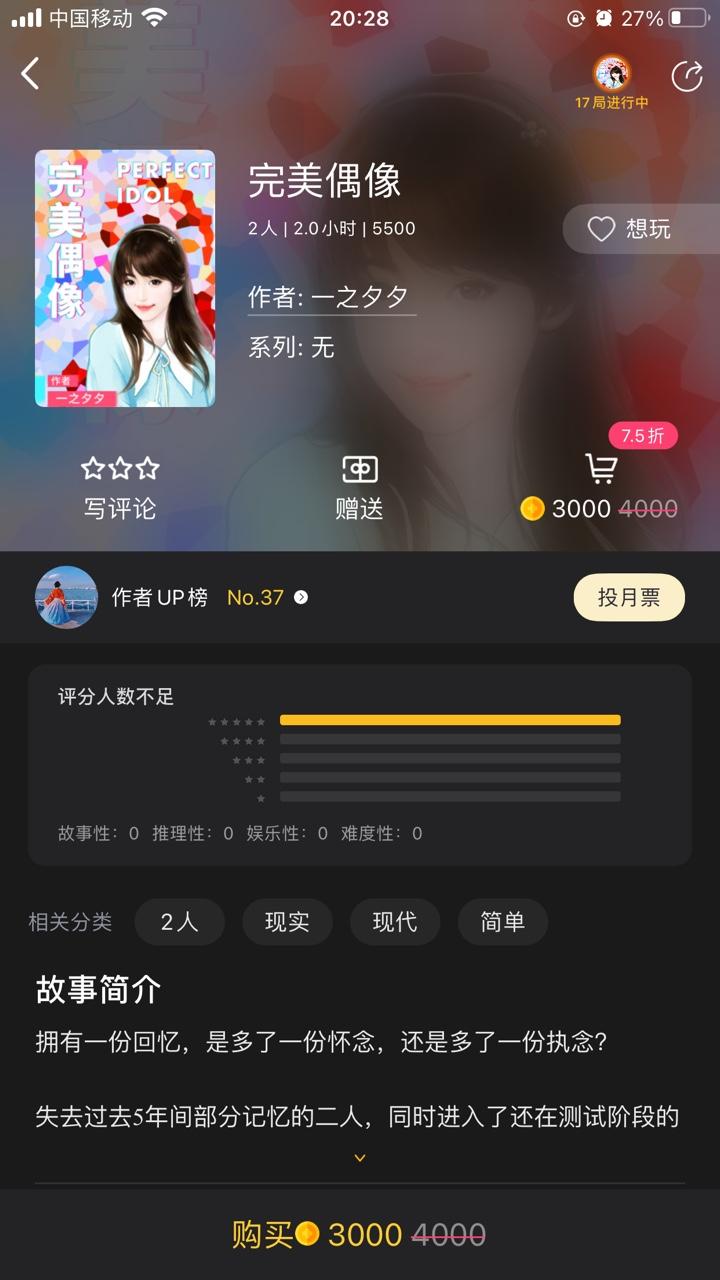720x1280 pixels.
Task: Tap 购买 3000 at the bottom
Action: click(360, 1234)
